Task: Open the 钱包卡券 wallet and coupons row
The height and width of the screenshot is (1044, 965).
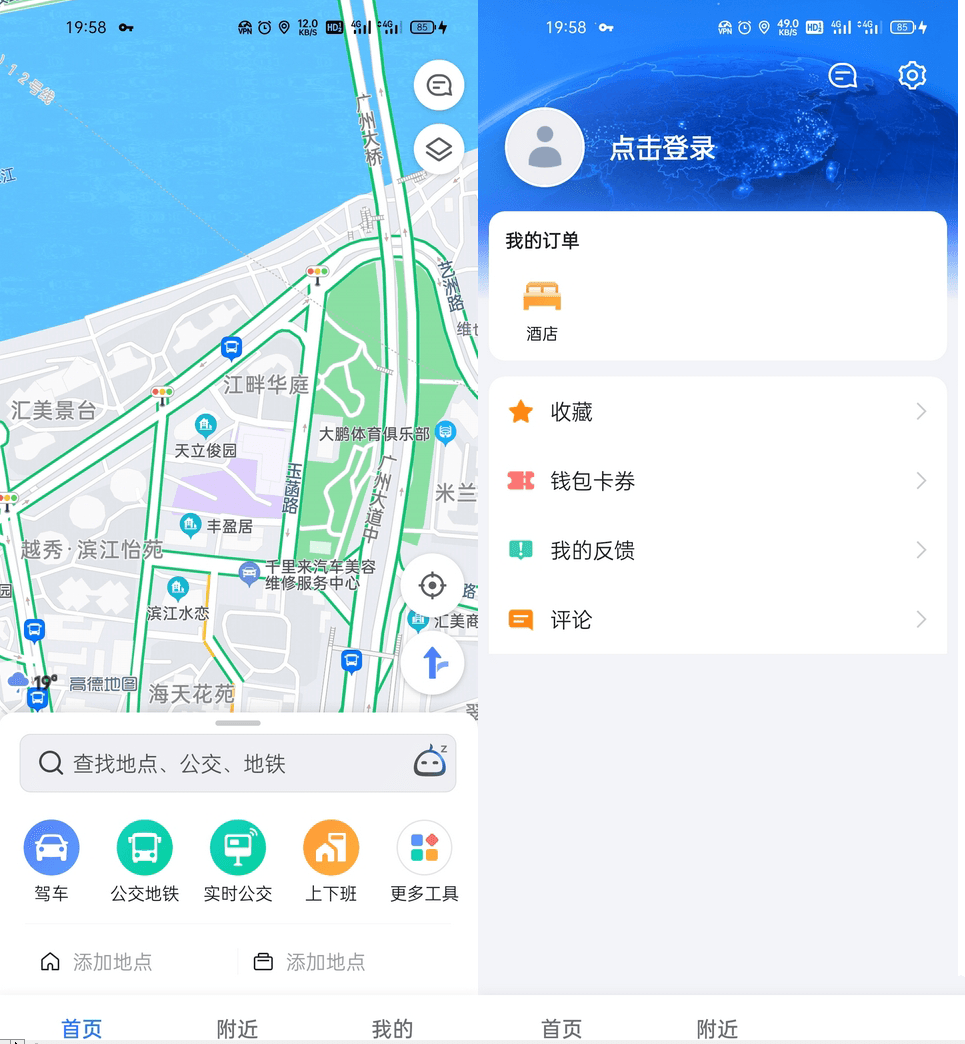Action: pos(717,481)
